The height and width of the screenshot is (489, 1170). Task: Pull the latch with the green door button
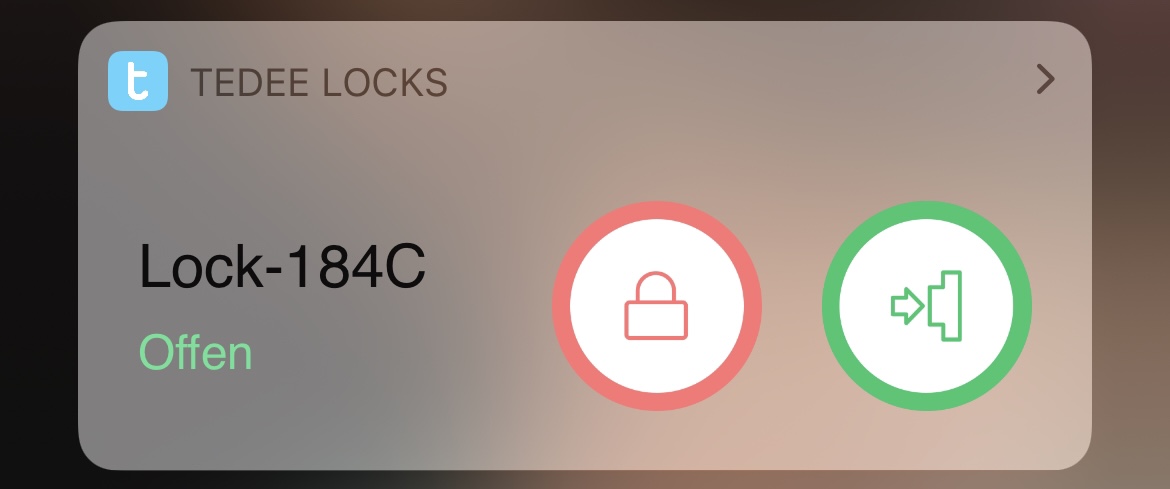926,306
